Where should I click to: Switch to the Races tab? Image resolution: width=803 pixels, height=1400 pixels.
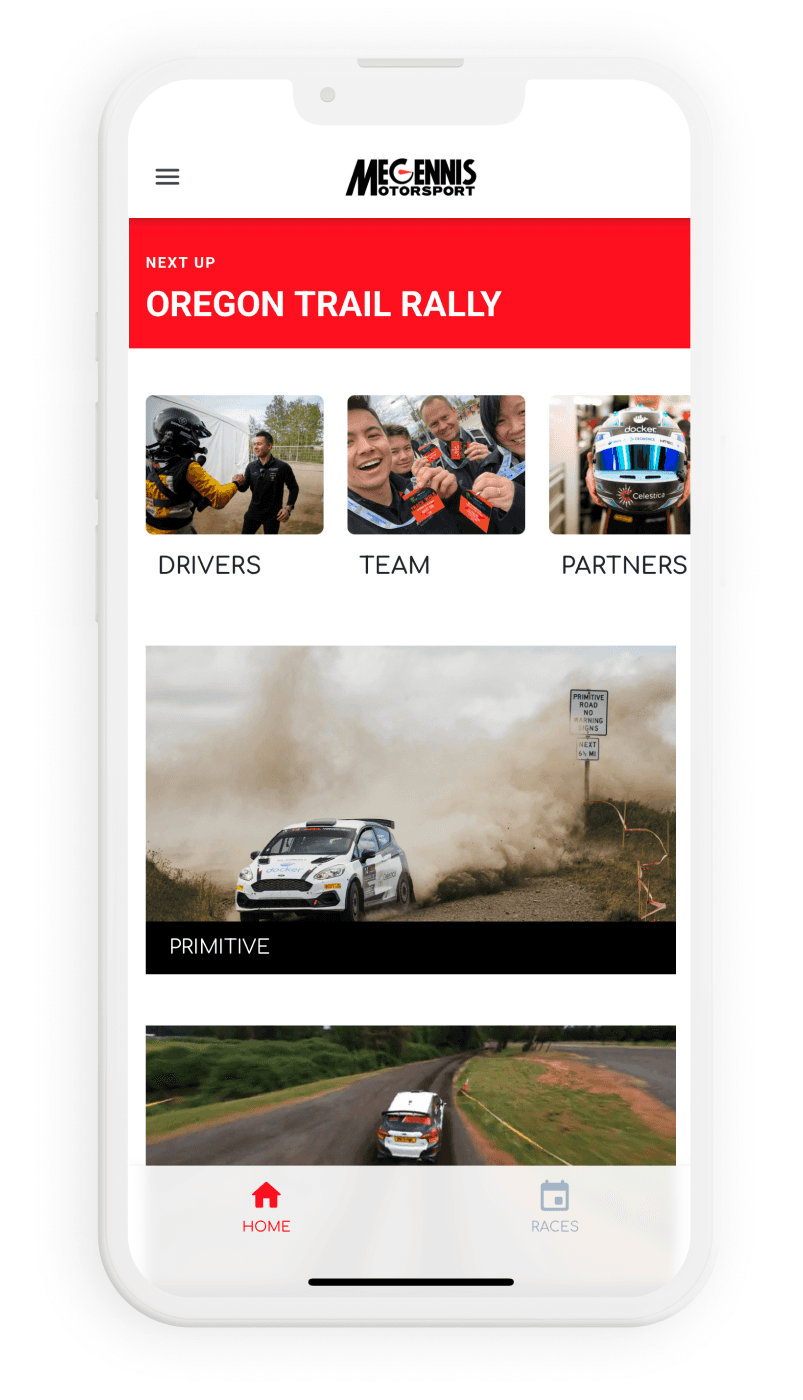coord(554,1207)
